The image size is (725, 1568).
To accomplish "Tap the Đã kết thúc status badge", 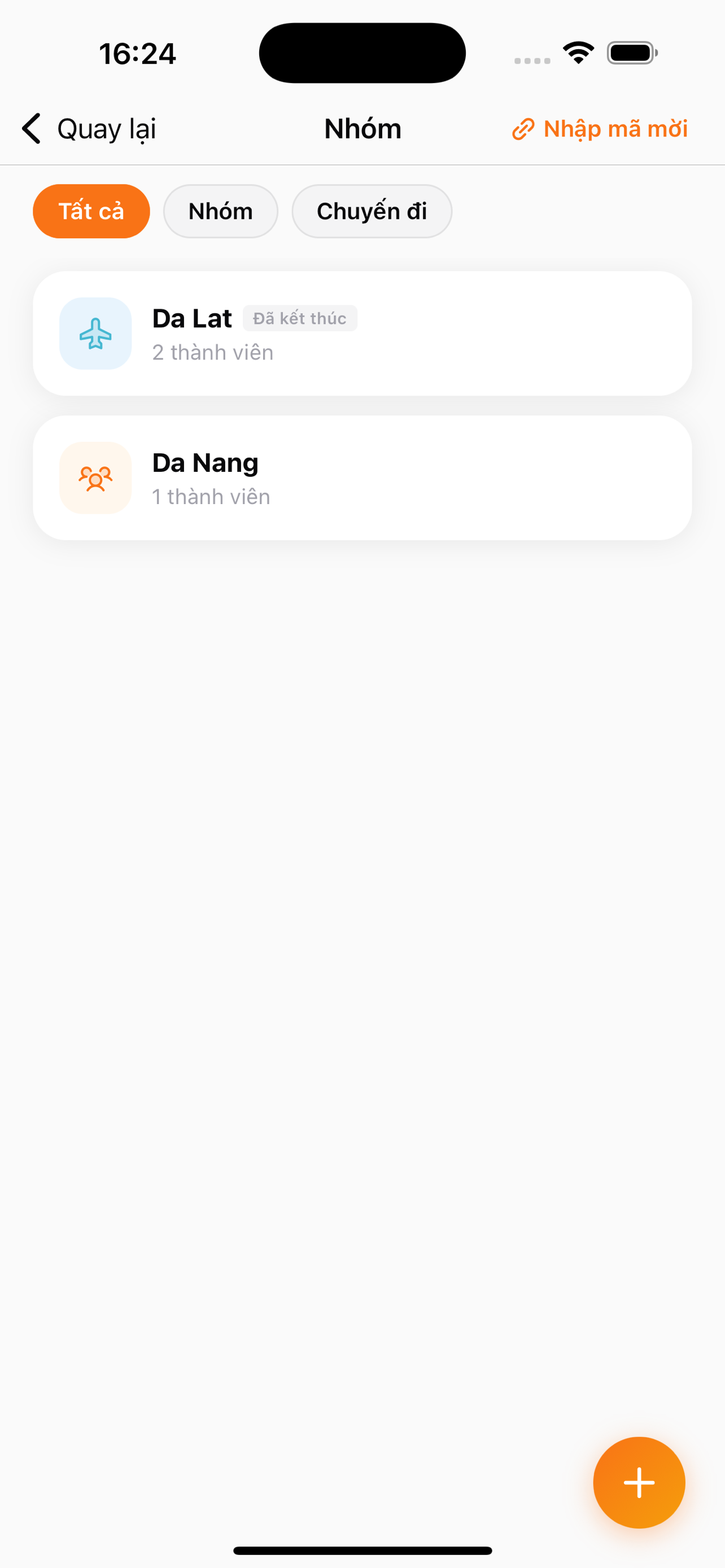I will click(299, 318).
